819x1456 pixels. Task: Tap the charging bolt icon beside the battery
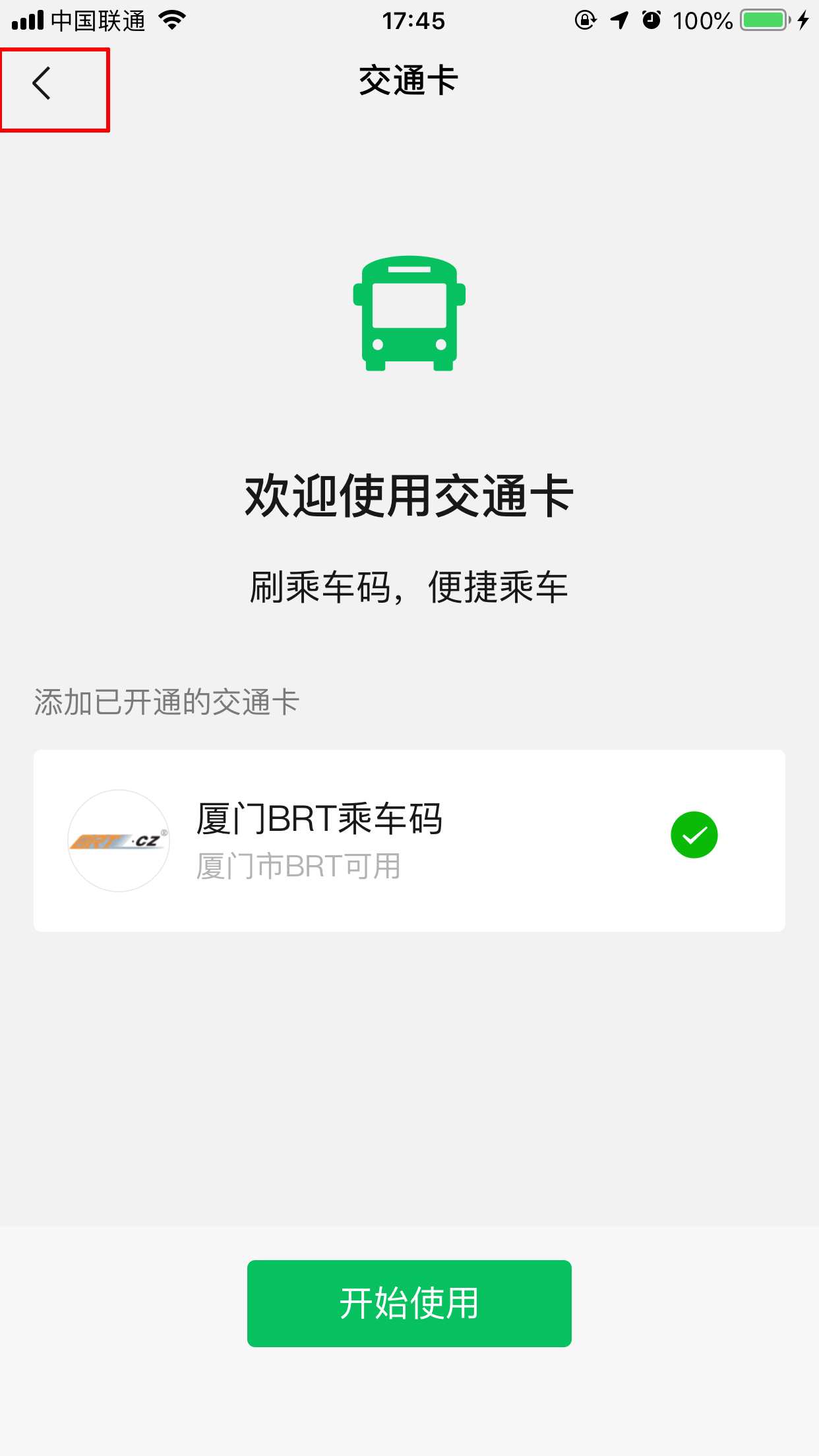(802, 20)
